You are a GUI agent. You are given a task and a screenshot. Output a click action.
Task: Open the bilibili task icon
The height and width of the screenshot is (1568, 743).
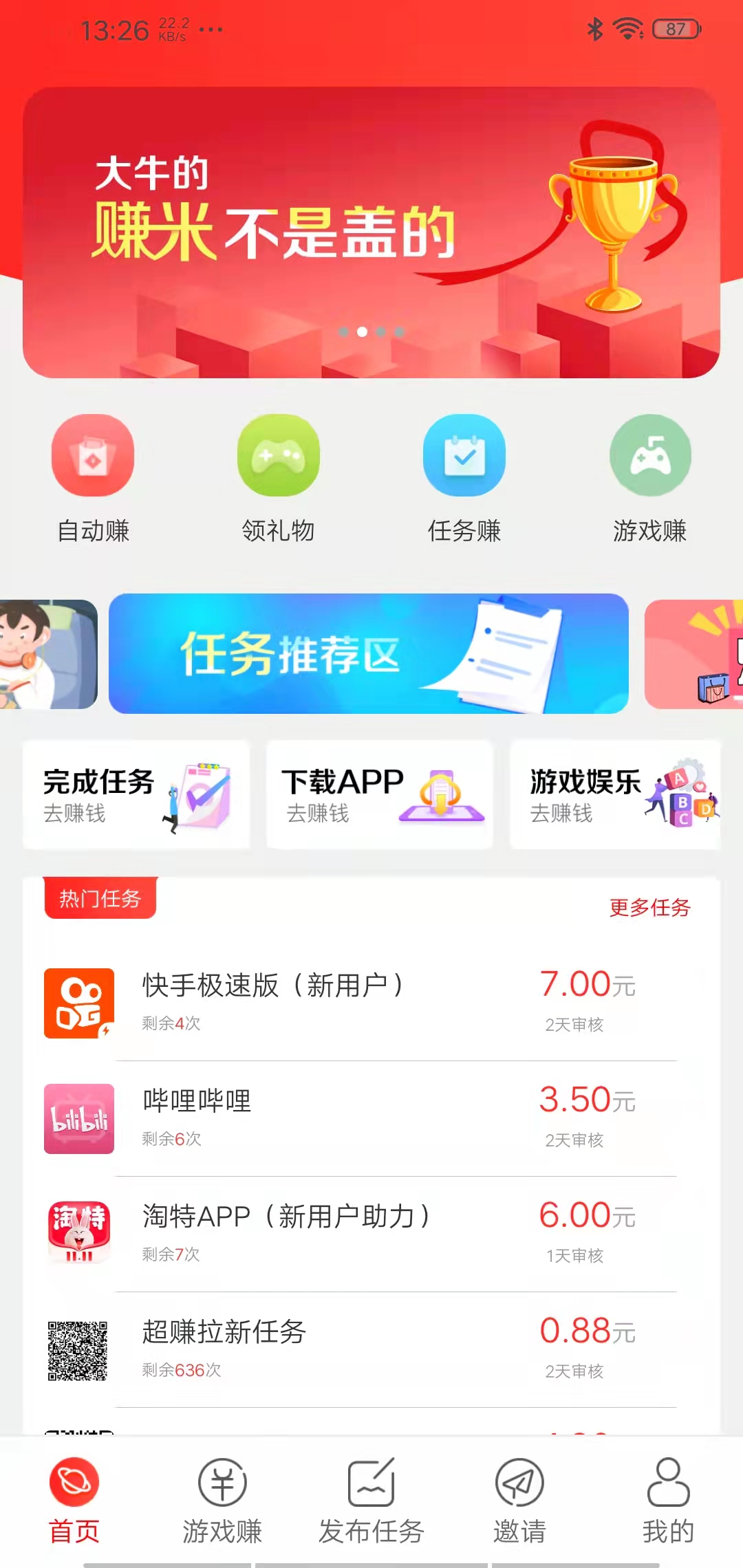click(x=78, y=1120)
